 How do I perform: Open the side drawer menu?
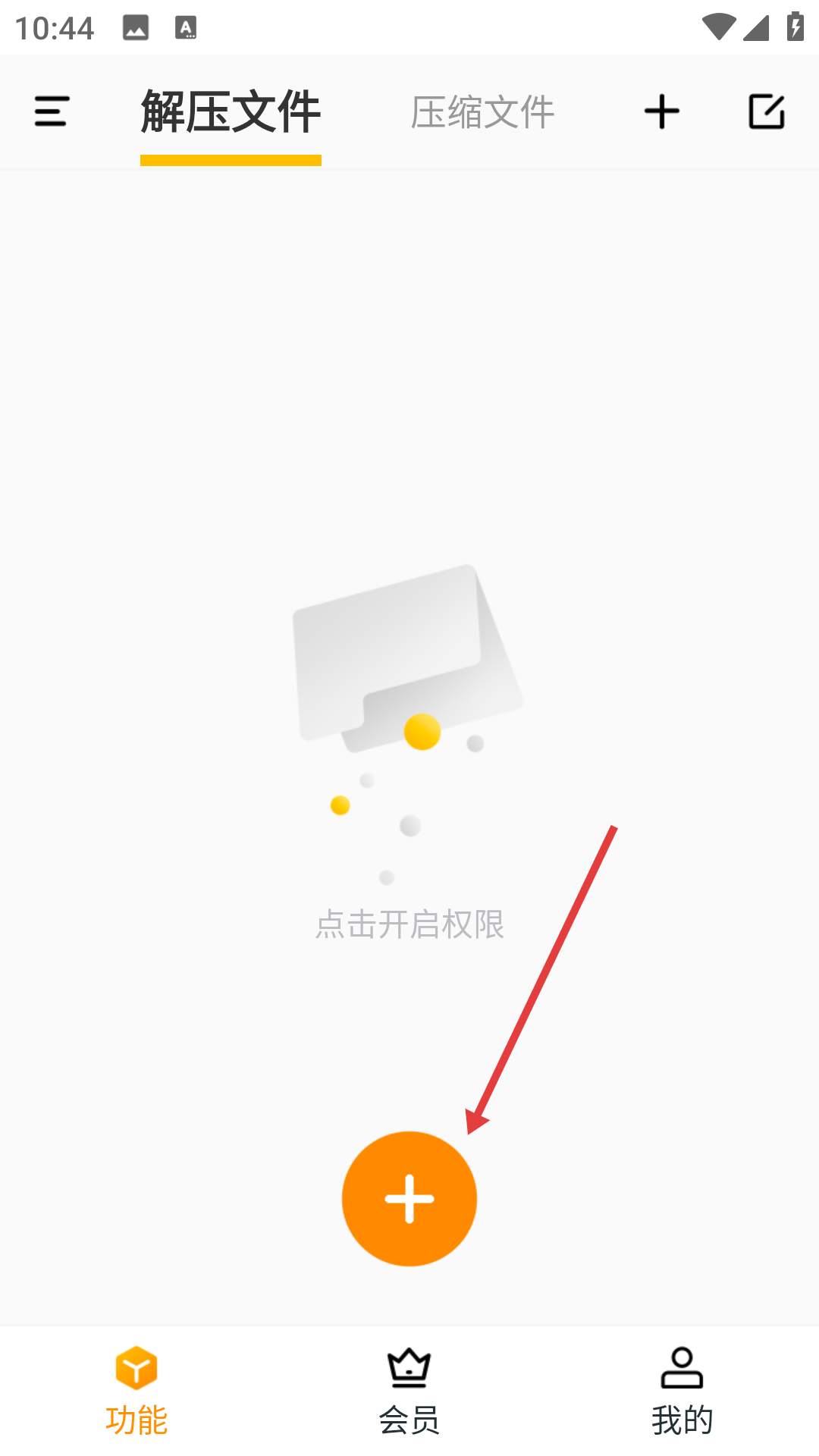click(52, 111)
